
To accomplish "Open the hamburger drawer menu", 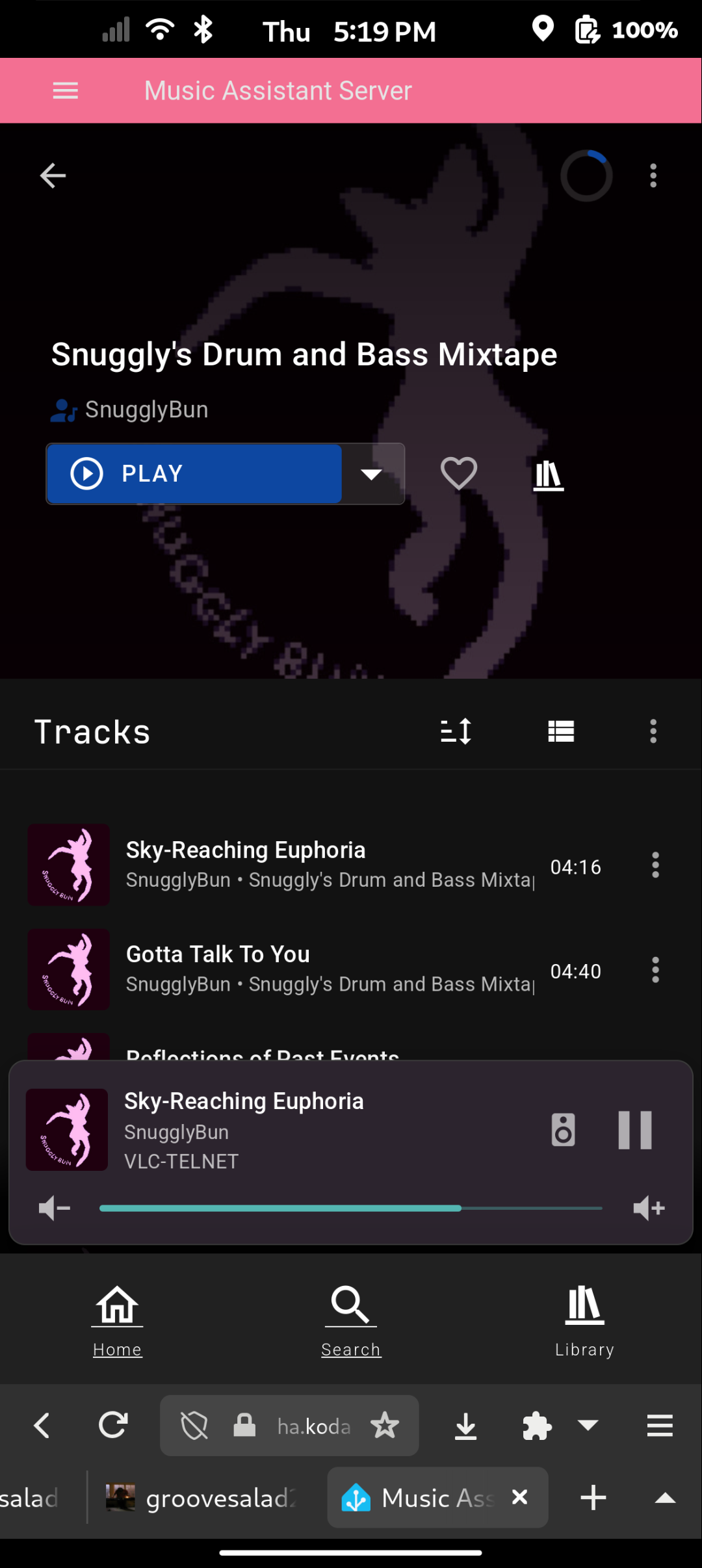I will (65, 91).
